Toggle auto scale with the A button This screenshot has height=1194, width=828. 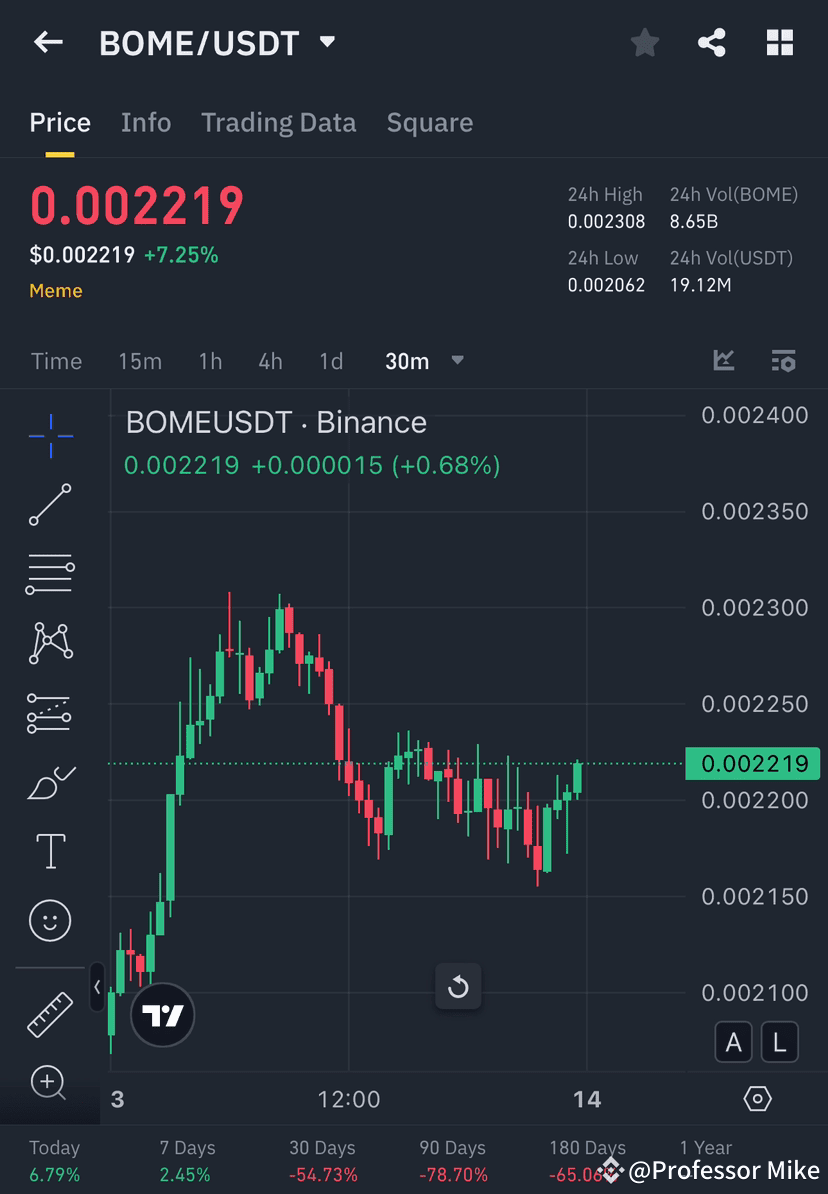[734, 1042]
